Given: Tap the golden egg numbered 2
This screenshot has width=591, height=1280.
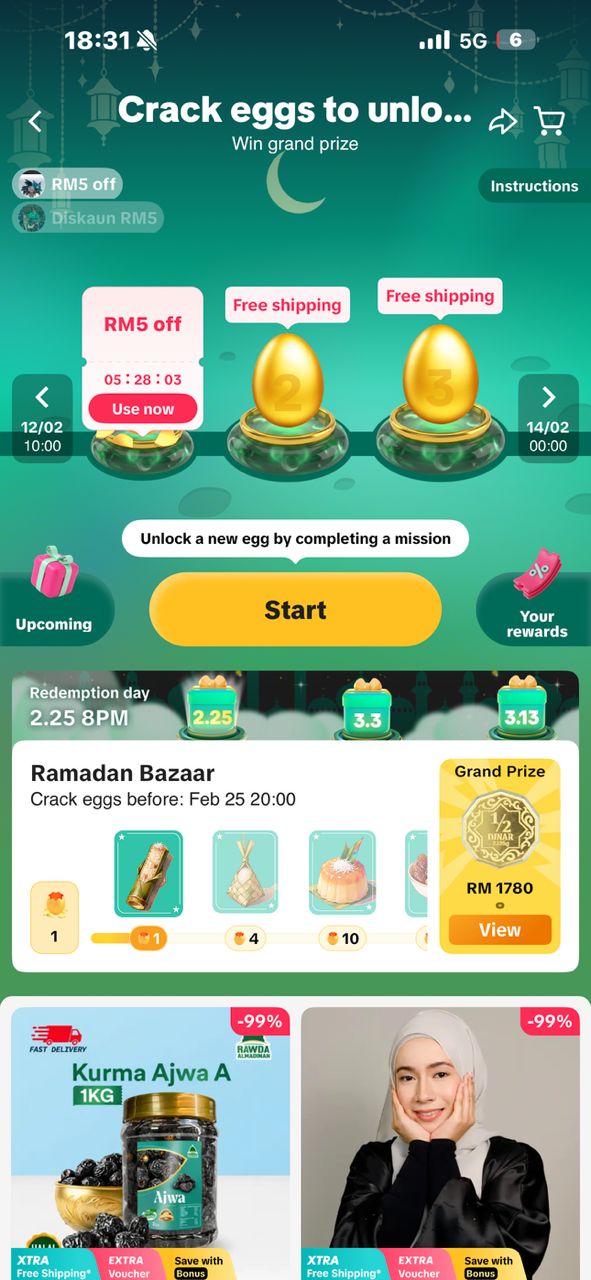Looking at the screenshot, I should [286, 380].
